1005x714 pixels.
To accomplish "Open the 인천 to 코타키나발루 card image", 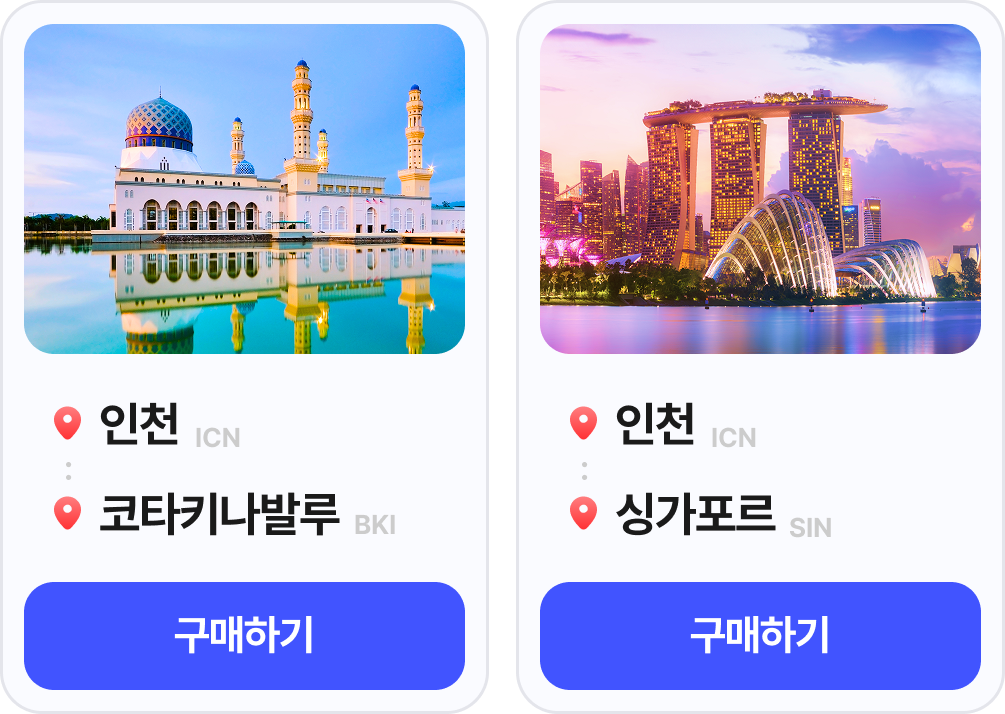I will [x=244, y=189].
